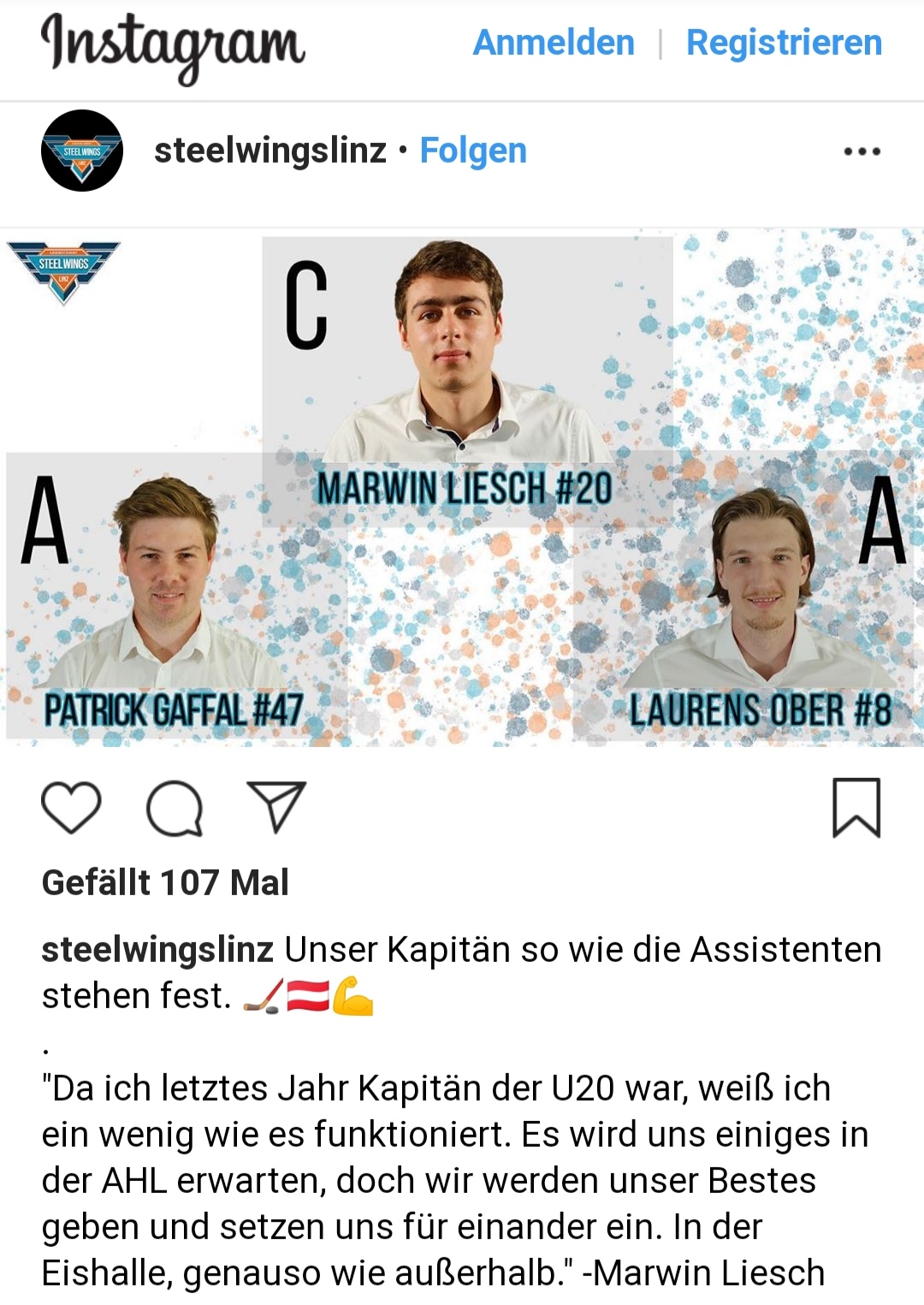The height and width of the screenshot is (1305, 924).
Task: Open the steelwingslinz profile picture
Action: coord(81,151)
